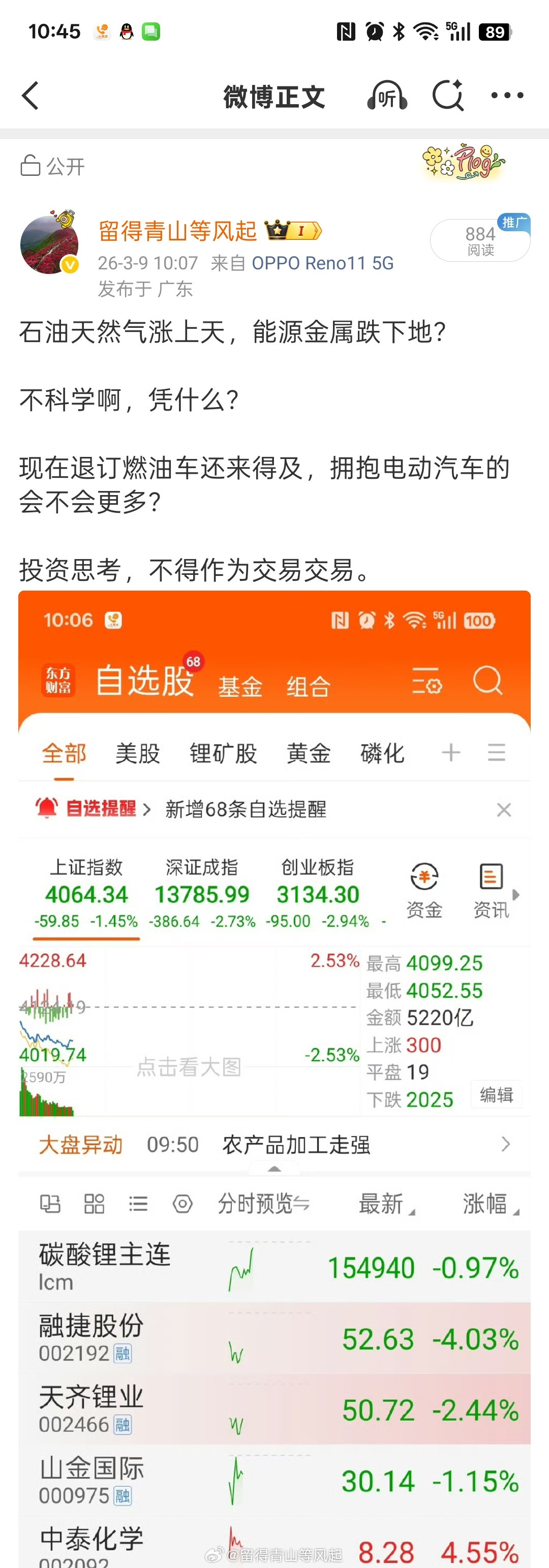Switch to the 锂矿股 watchlist tab
549x1568 pixels.
coord(222,752)
